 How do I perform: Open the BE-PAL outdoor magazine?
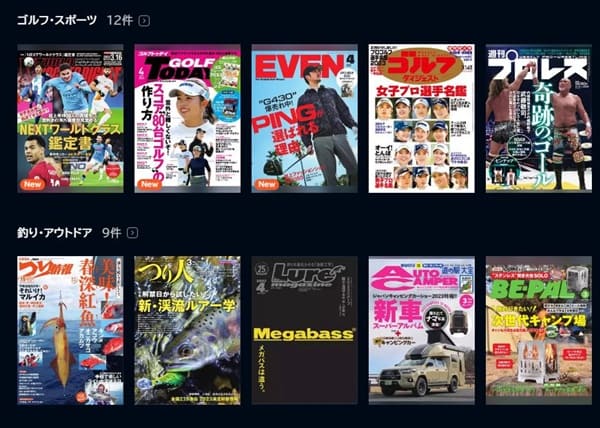pyautogui.click(x=538, y=329)
